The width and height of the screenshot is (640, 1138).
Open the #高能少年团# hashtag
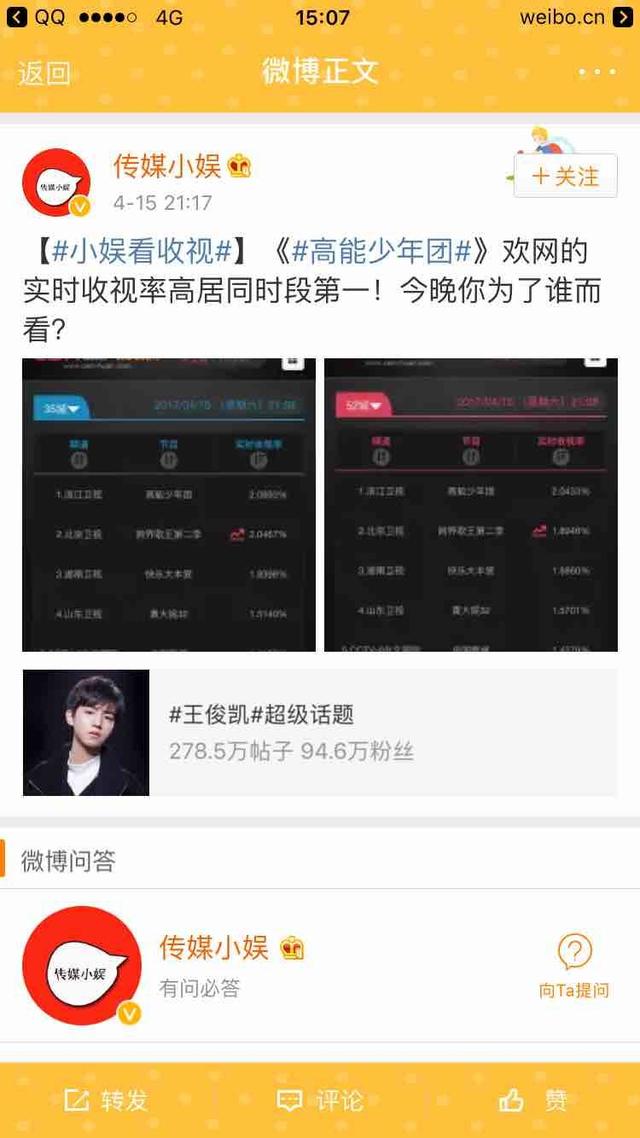point(381,250)
